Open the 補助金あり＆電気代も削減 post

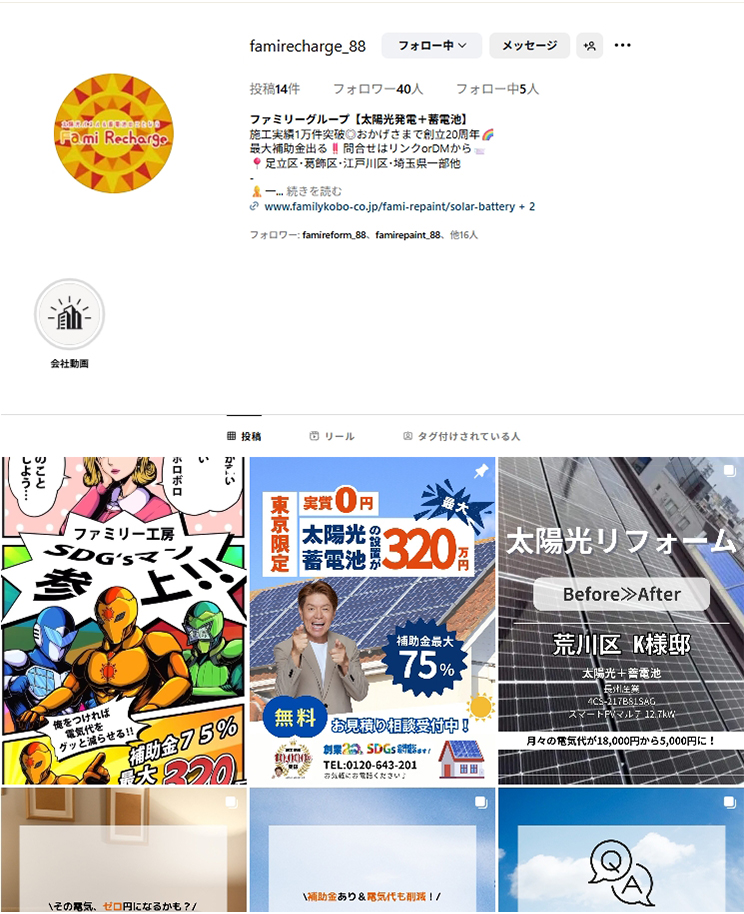click(372, 850)
